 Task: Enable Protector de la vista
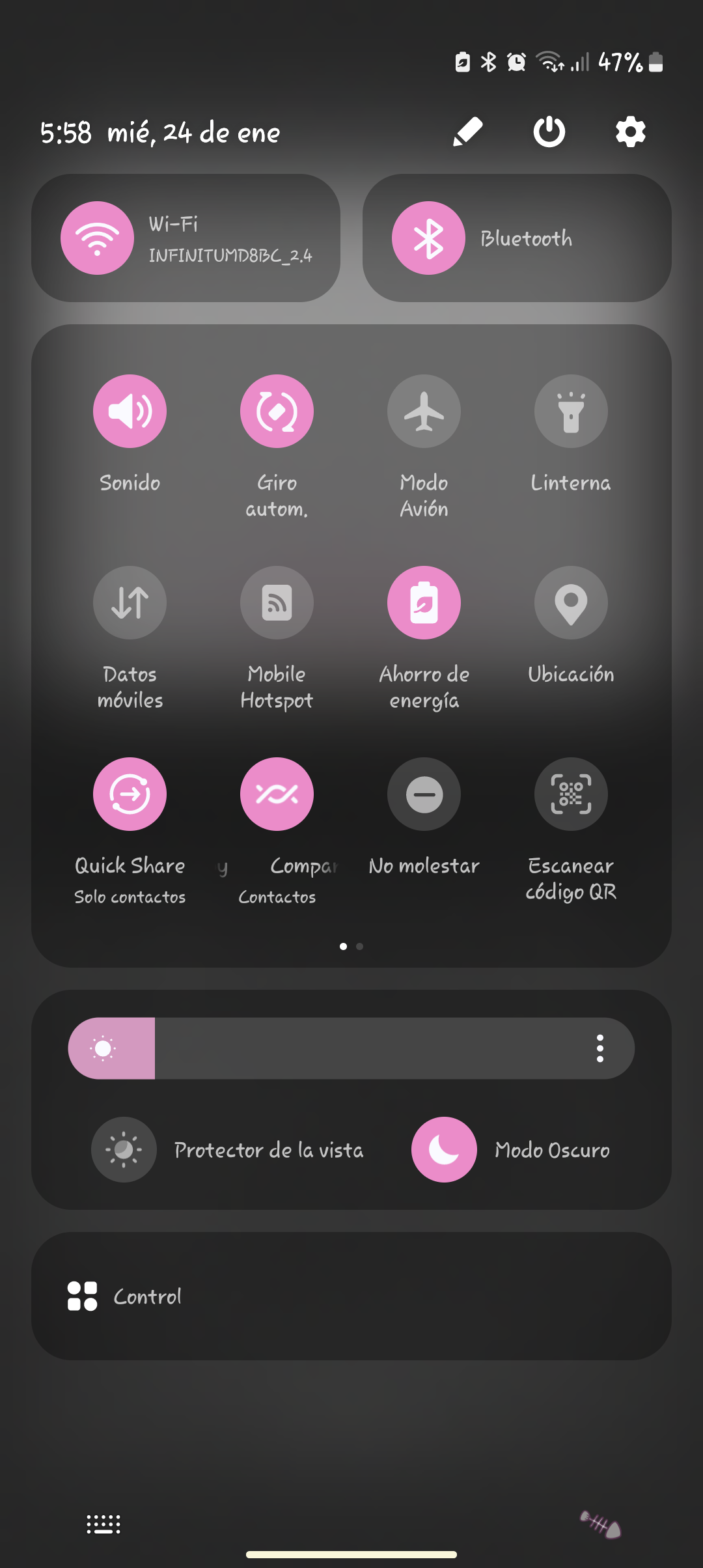pos(124,1149)
